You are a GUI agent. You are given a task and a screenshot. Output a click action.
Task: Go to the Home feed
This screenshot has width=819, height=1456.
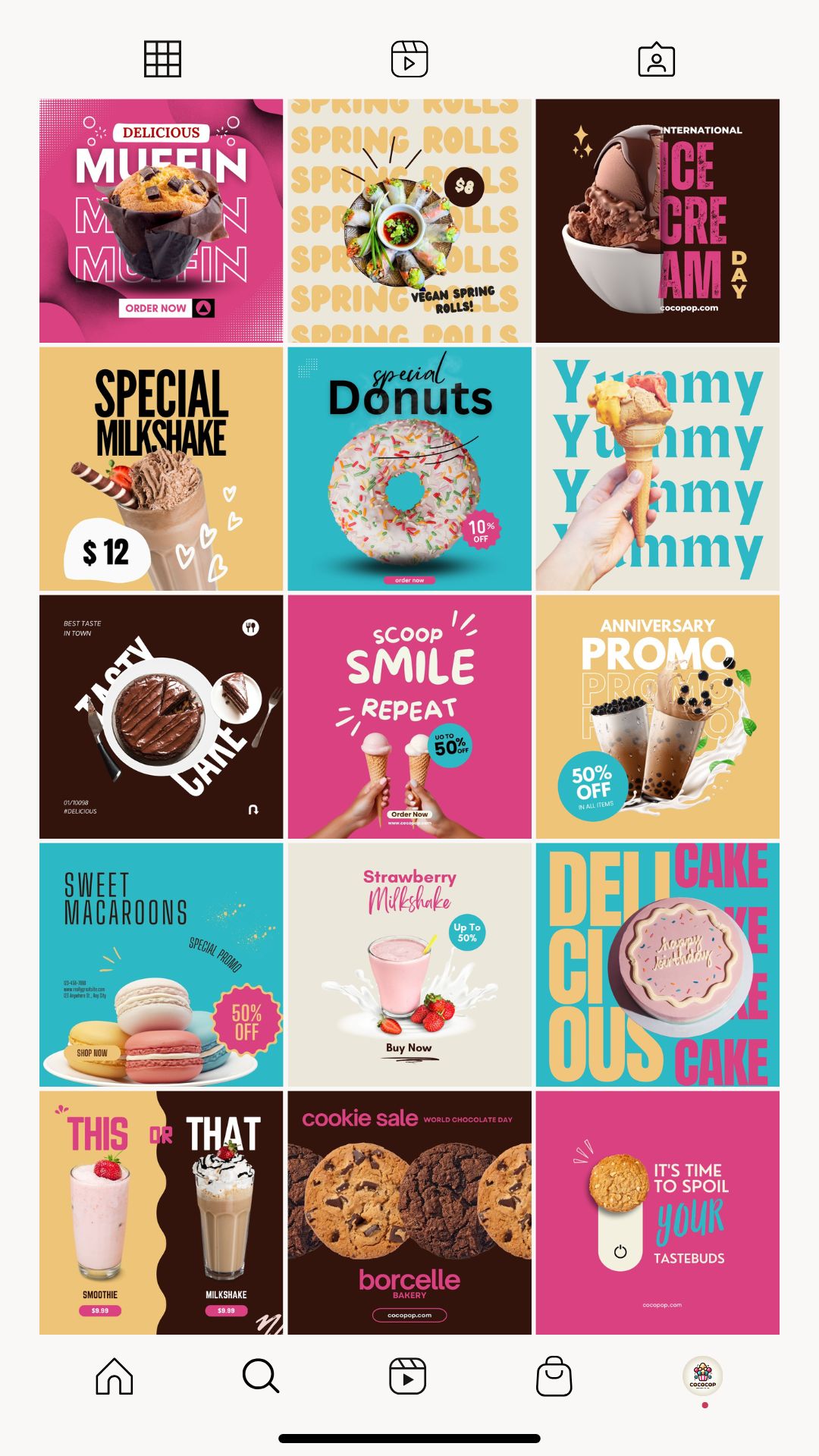115,1376
